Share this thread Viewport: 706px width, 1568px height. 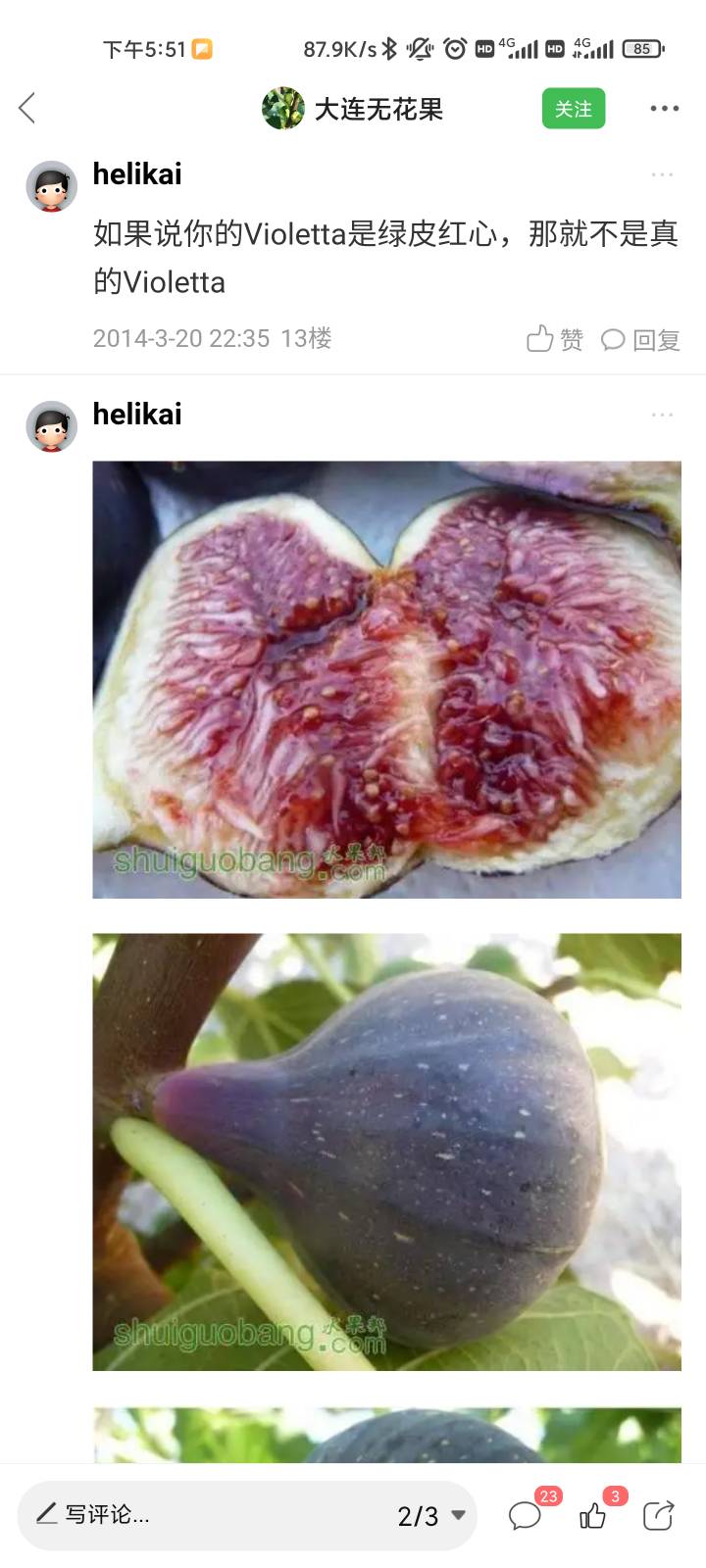[x=659, y=1515]
